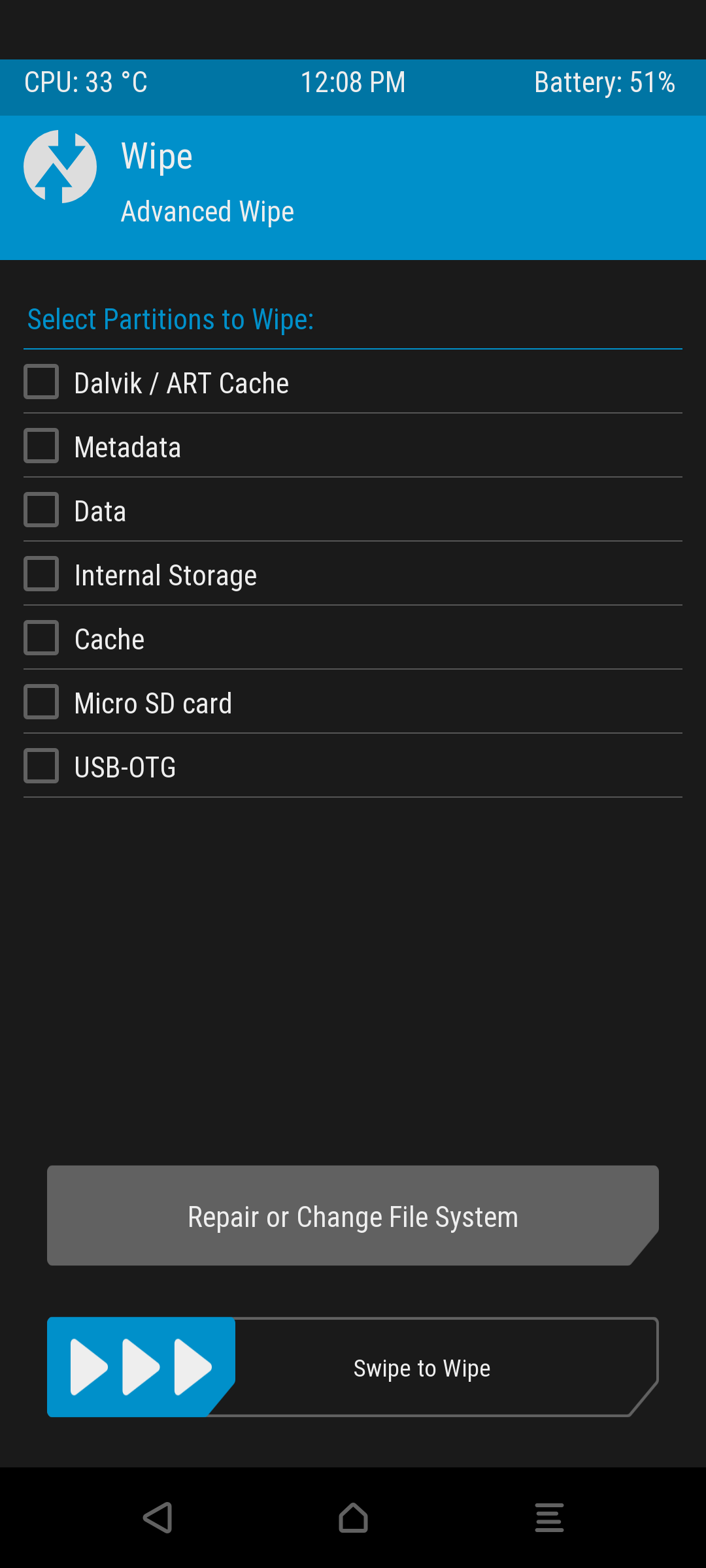706x1568 pixels.
Task: Open Repair or Change File System
Action: pyautogui.click(x=353, y=1215)
